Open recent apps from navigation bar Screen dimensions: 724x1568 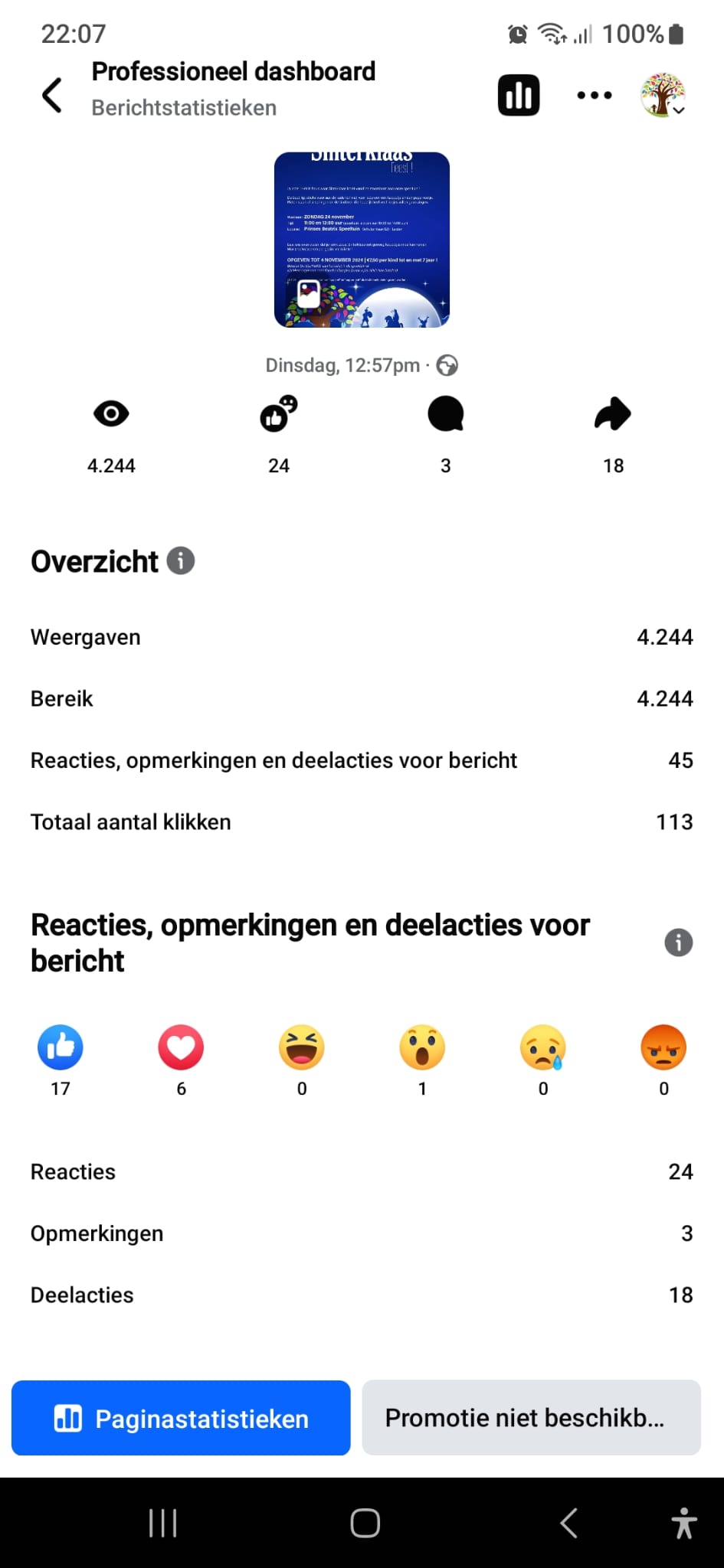[x=162, y=1523]
